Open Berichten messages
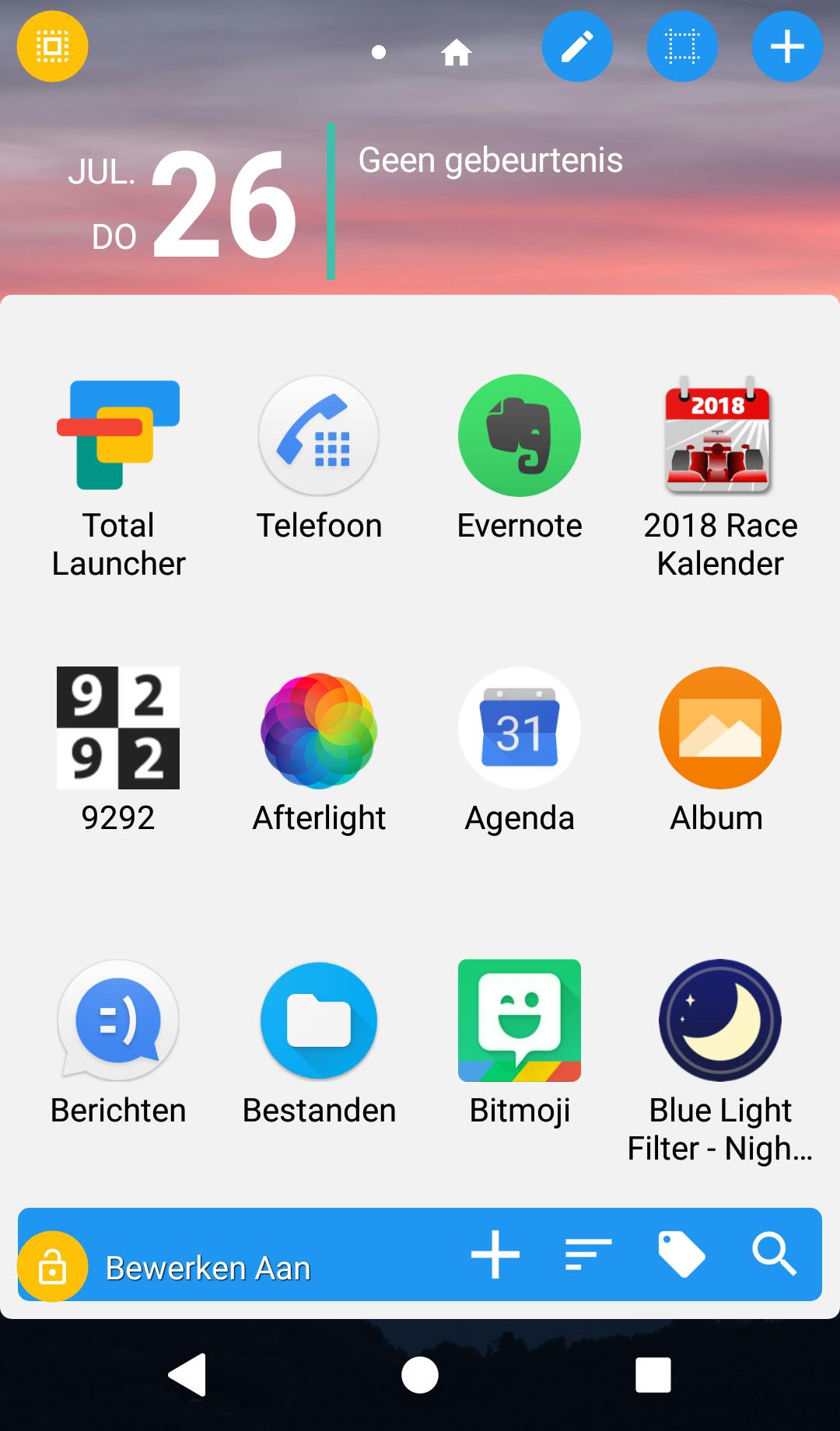Image resolution: width=840 pixels, height=1431 pixels. 118,1020
